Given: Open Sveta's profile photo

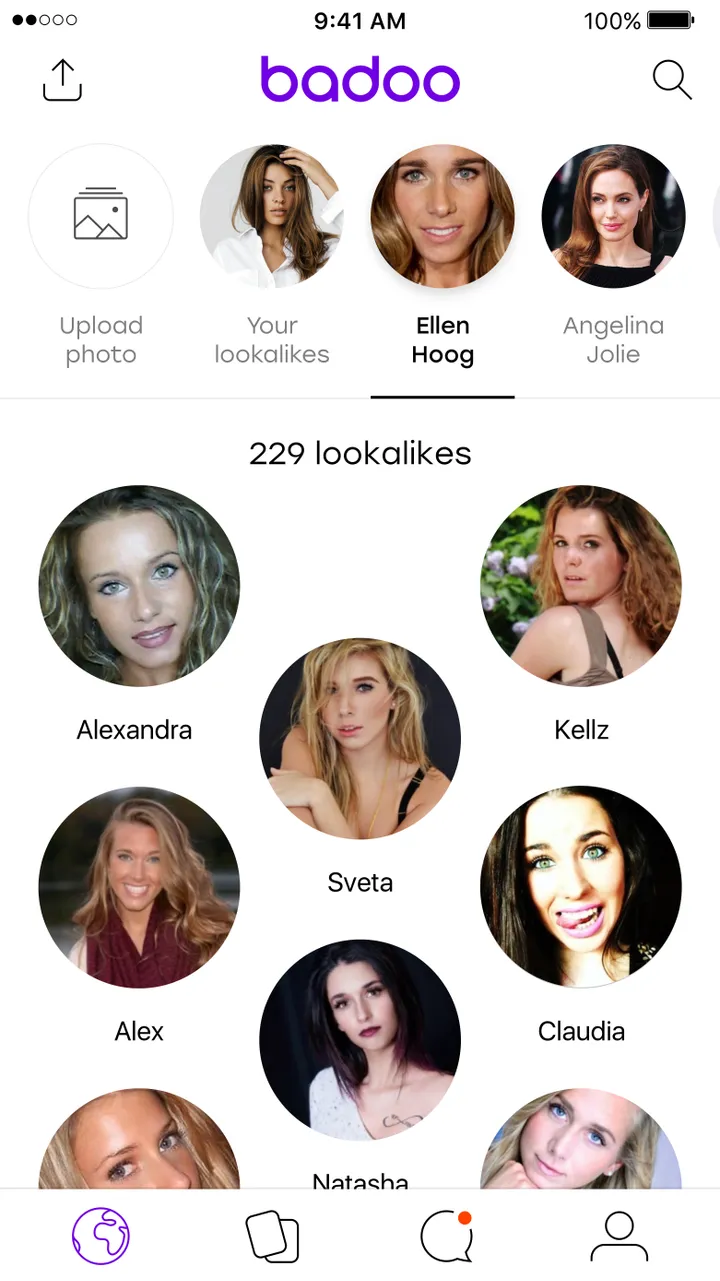Looking at the screenshot, I should 360,738.
